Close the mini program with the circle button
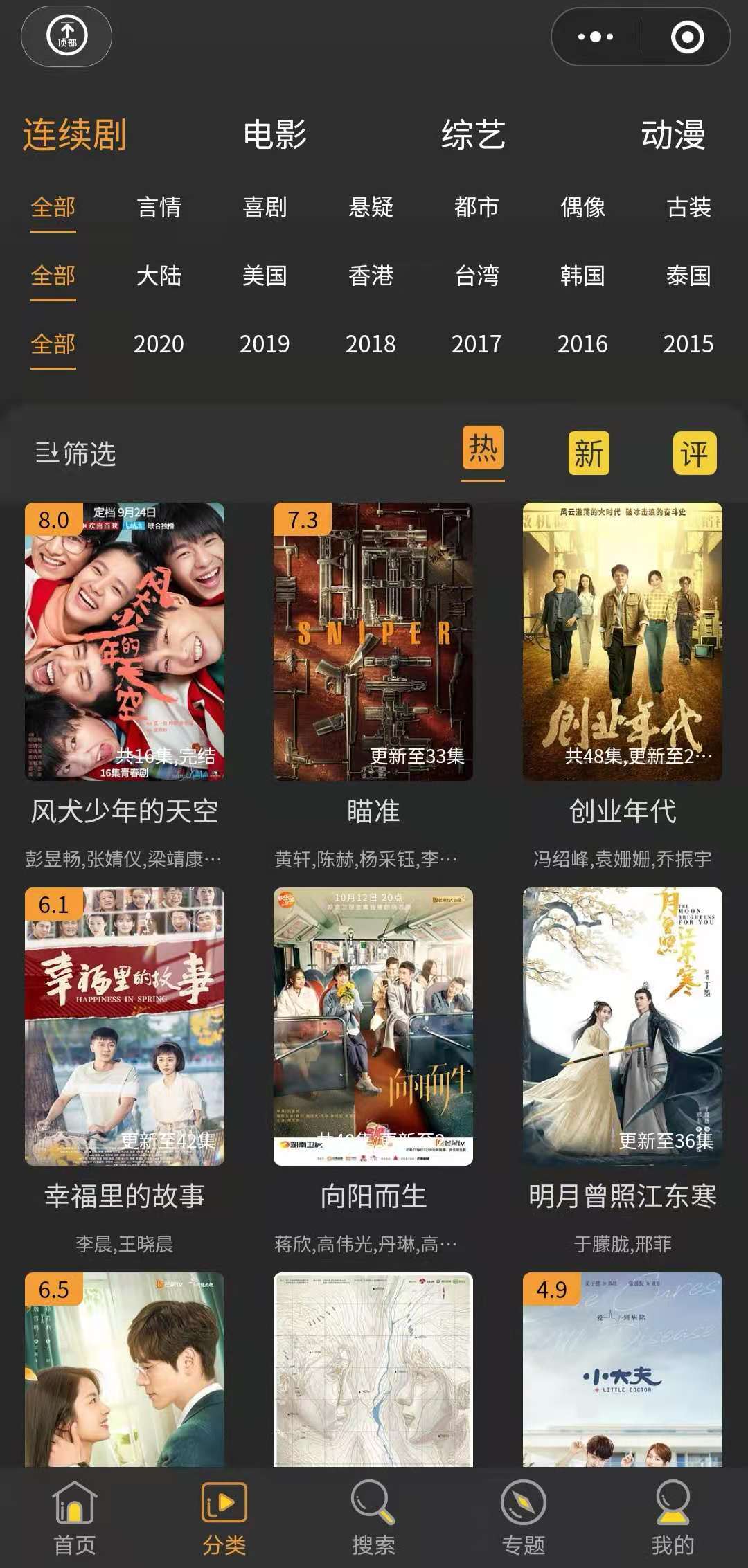 pos(687,37)
